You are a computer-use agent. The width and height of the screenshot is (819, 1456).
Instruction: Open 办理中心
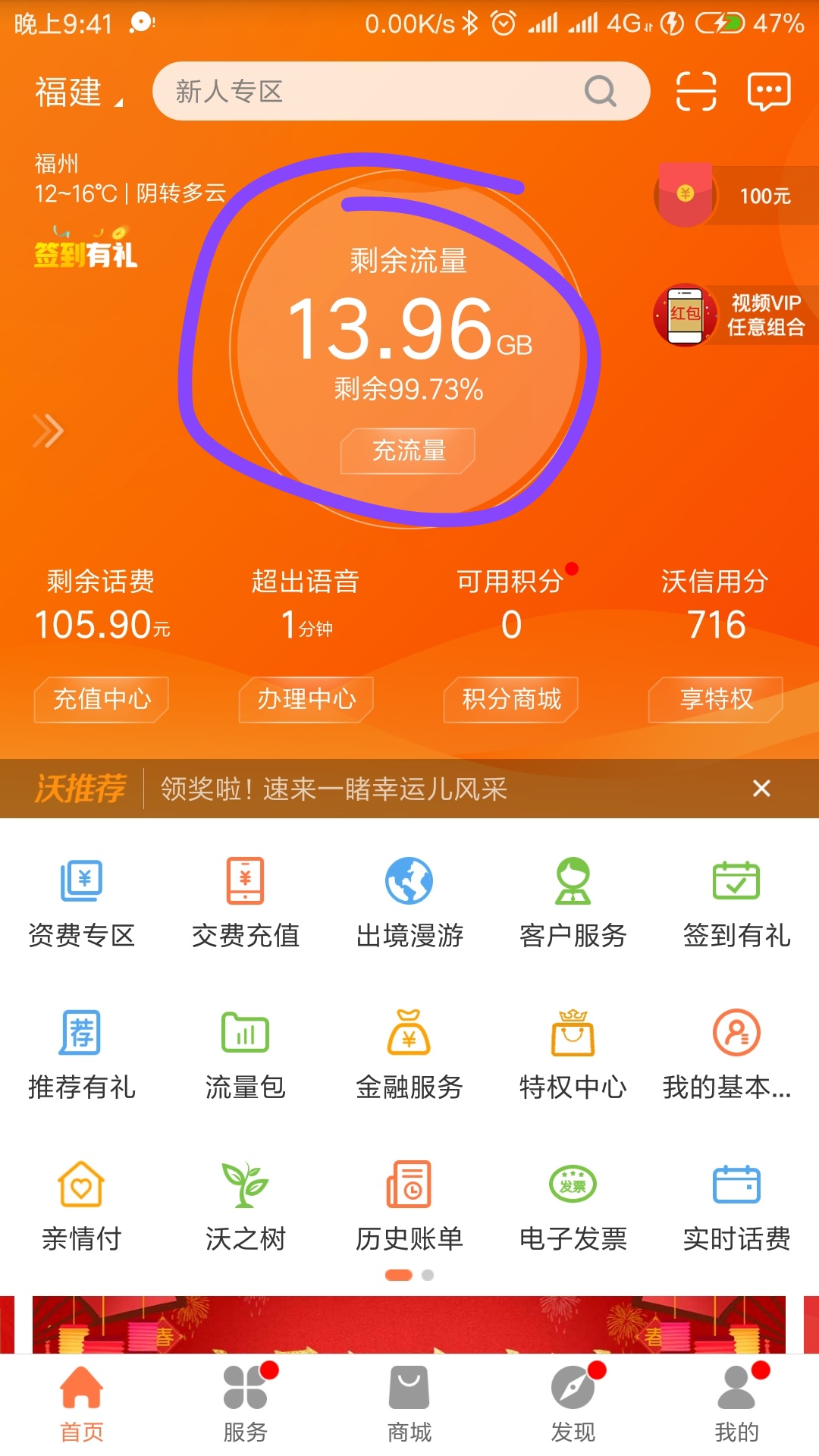[x=306, y=699]
